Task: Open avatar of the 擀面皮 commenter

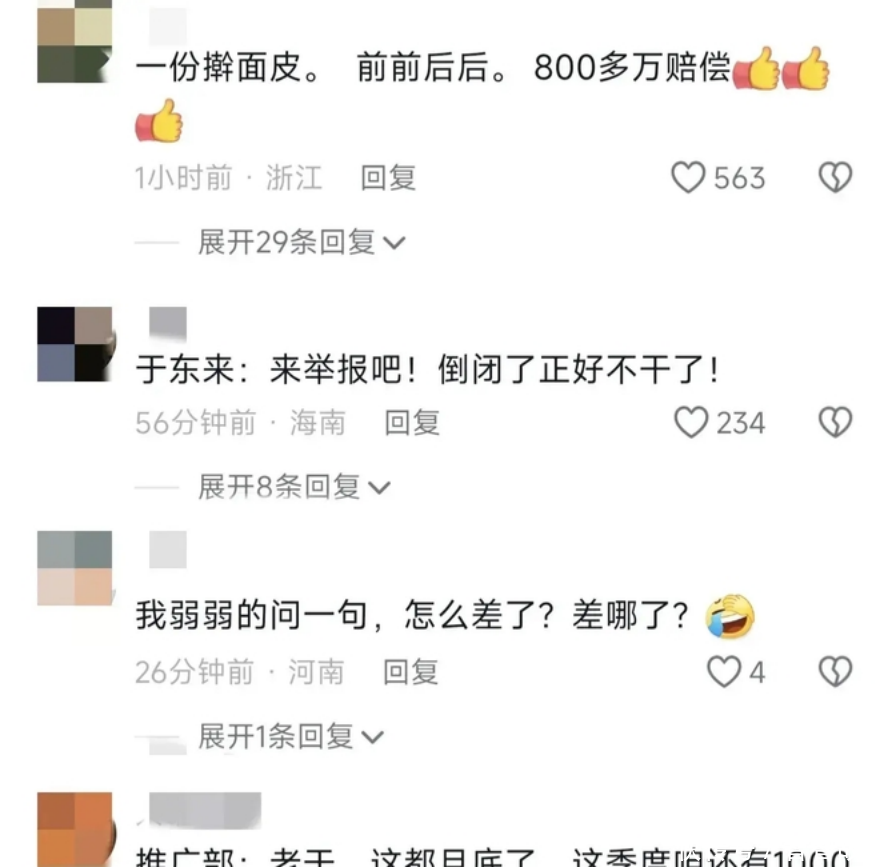Action: pyautogui.click(x=75, y=40)
